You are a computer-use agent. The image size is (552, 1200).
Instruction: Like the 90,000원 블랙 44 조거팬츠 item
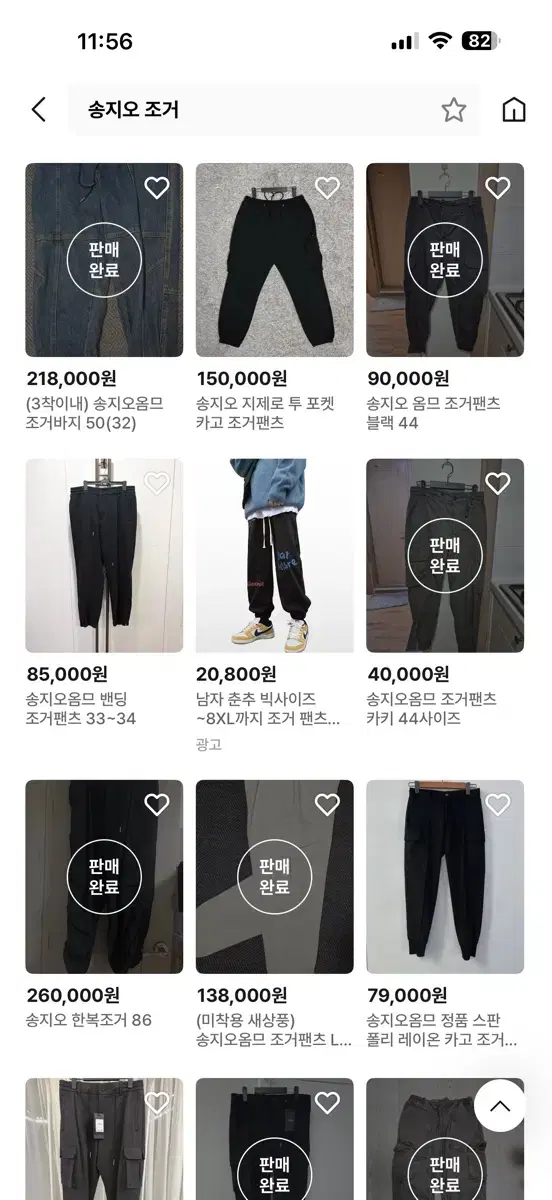pos(497,187)
